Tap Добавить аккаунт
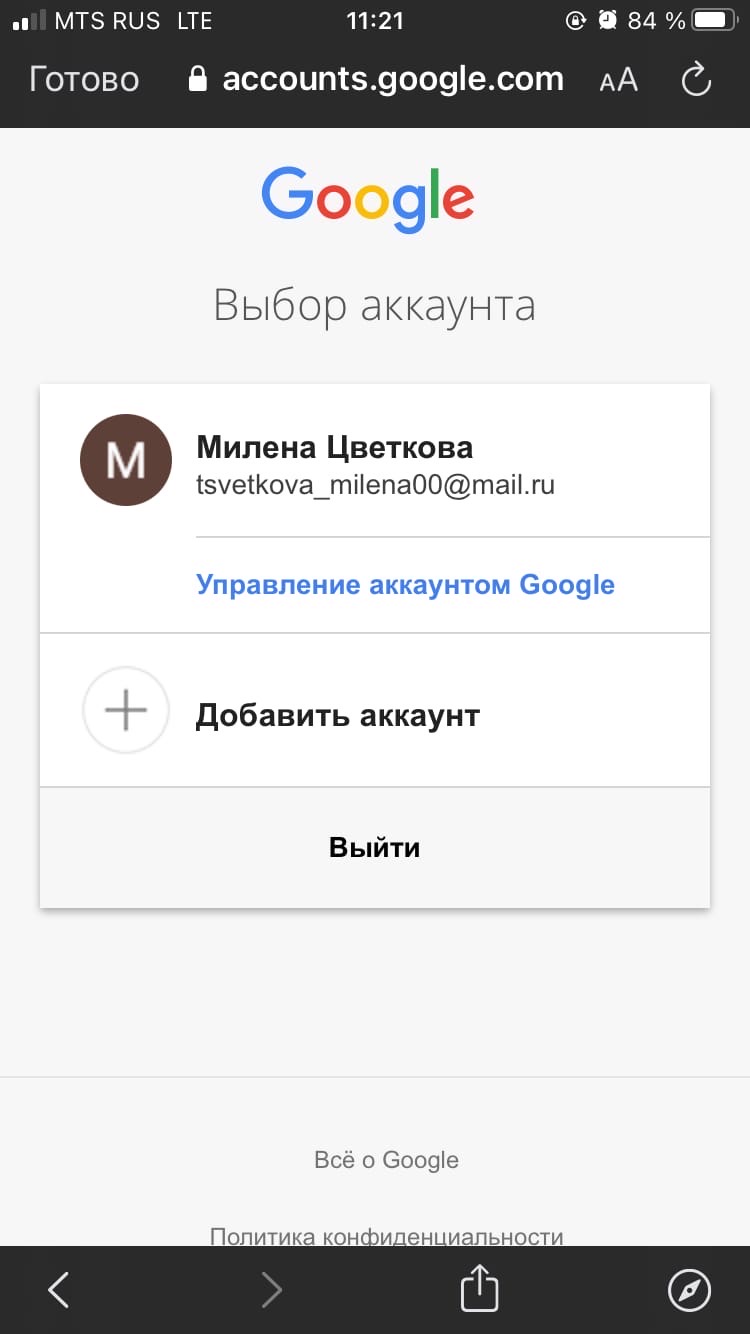750x1334 pixels. [337, 715]
